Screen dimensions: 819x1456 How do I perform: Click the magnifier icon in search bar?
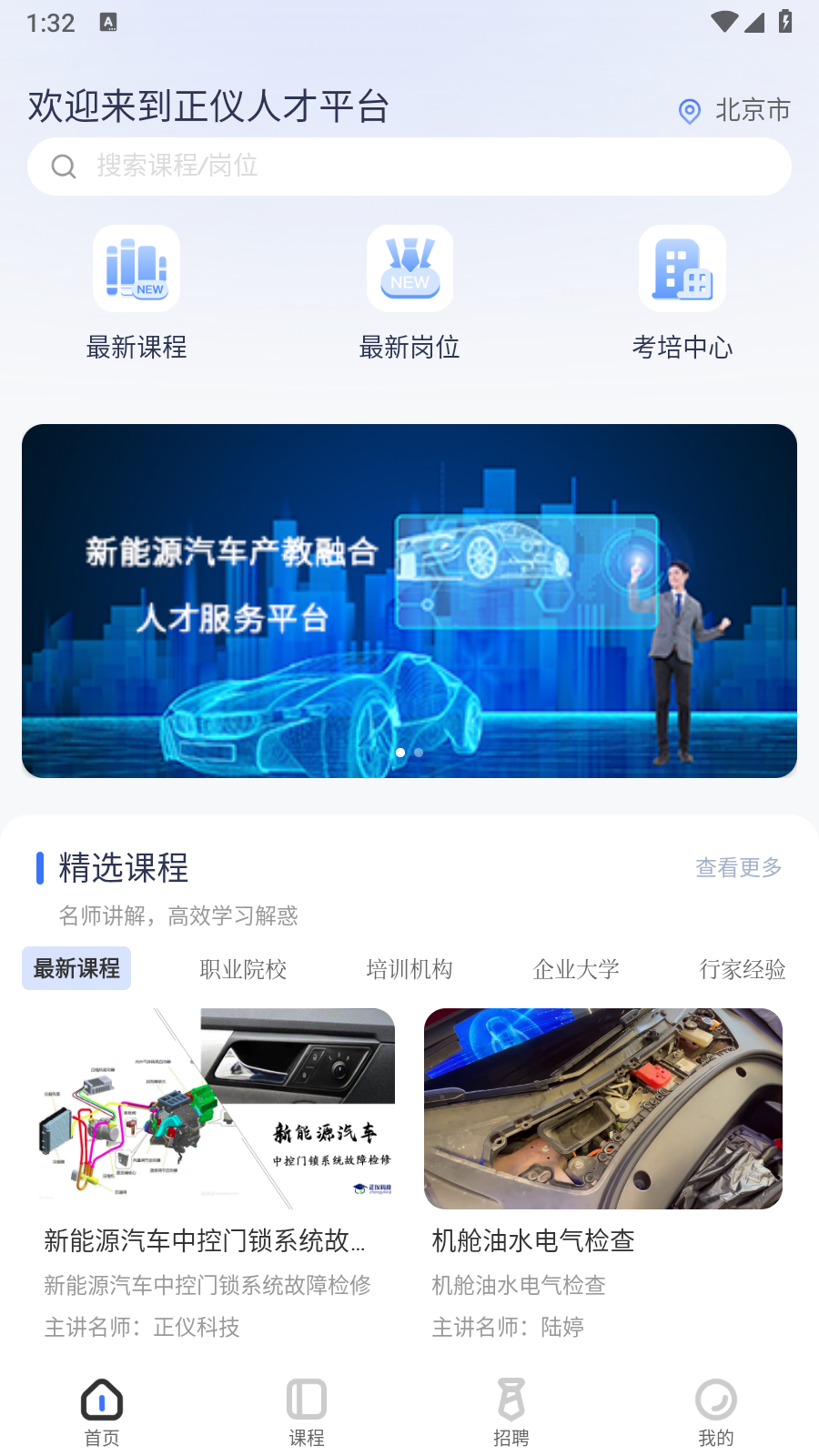tap(63, 167)
